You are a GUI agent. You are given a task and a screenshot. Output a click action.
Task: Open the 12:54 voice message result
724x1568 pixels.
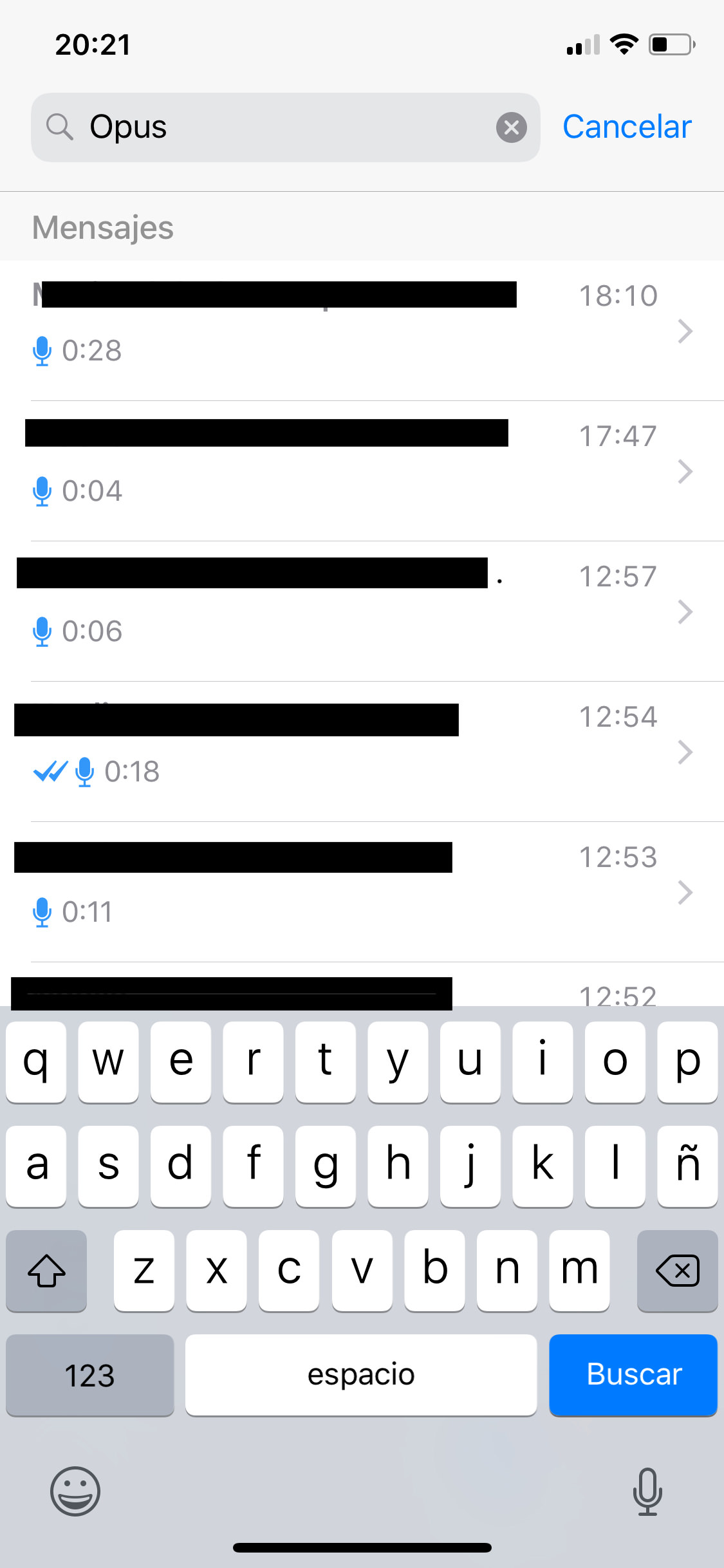[360, 752]
